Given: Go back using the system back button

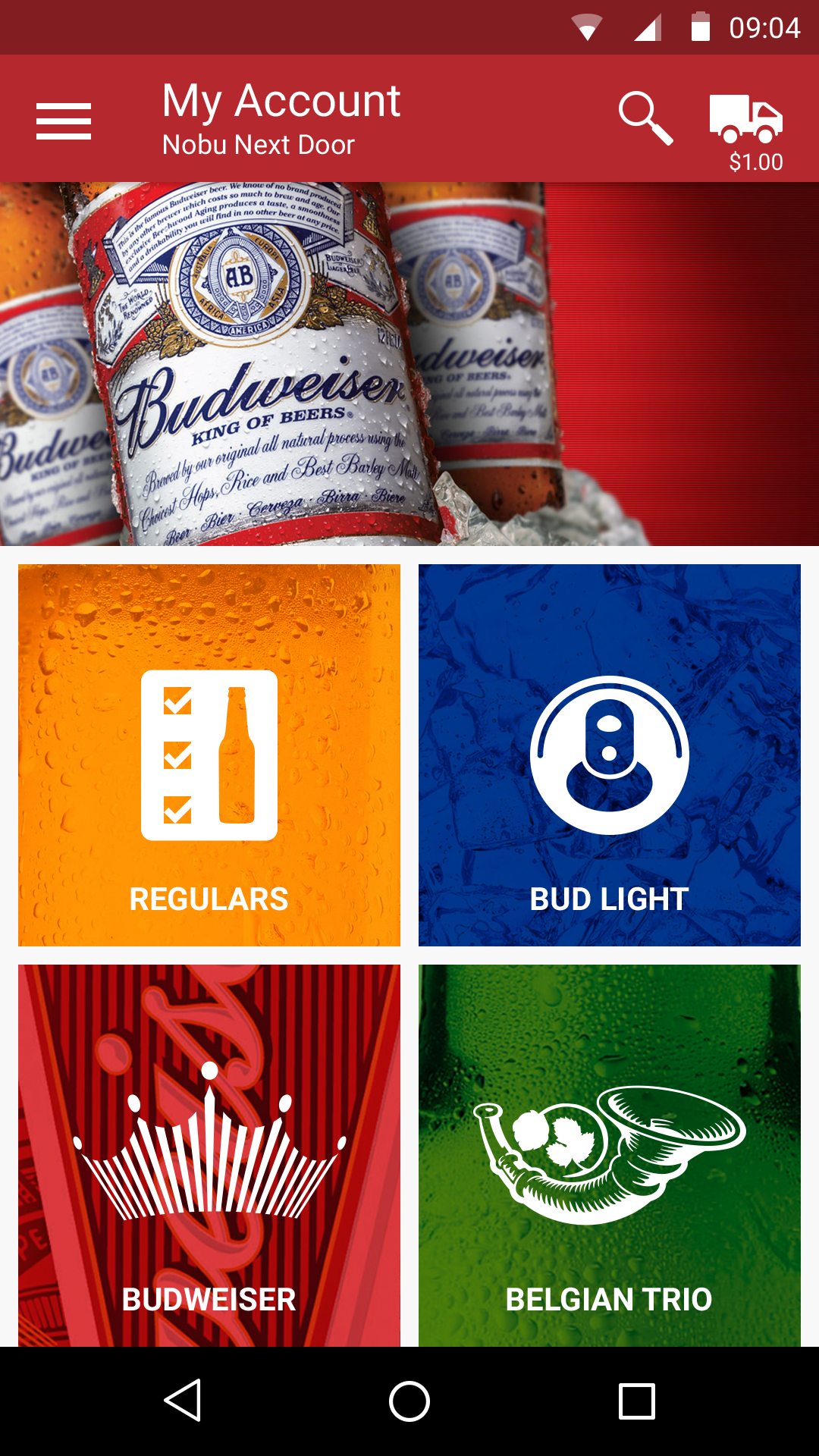Looking at the screenshot, I should tap(183, 1400).
